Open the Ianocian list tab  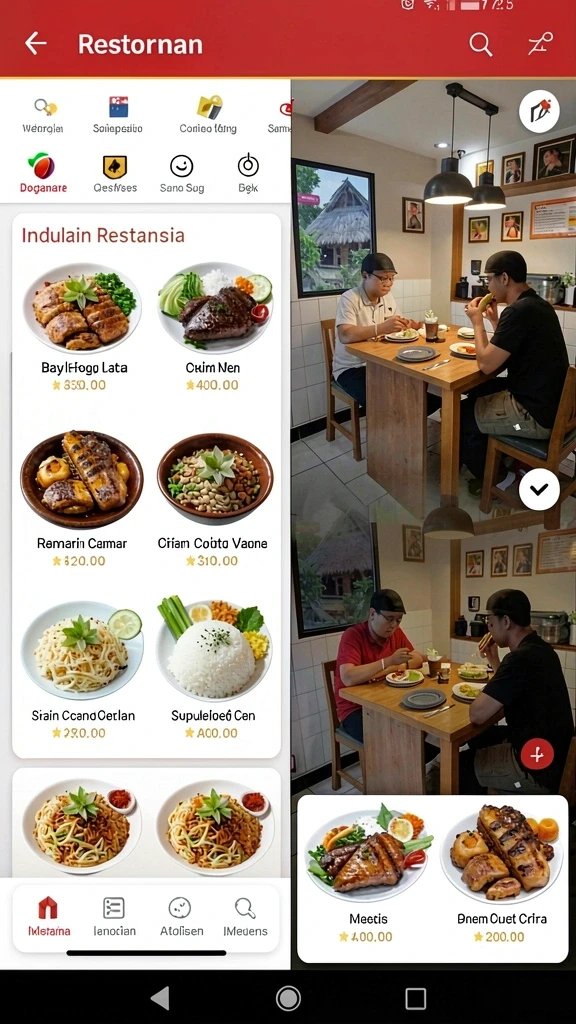pyautogui.click(x=114, y=917)
